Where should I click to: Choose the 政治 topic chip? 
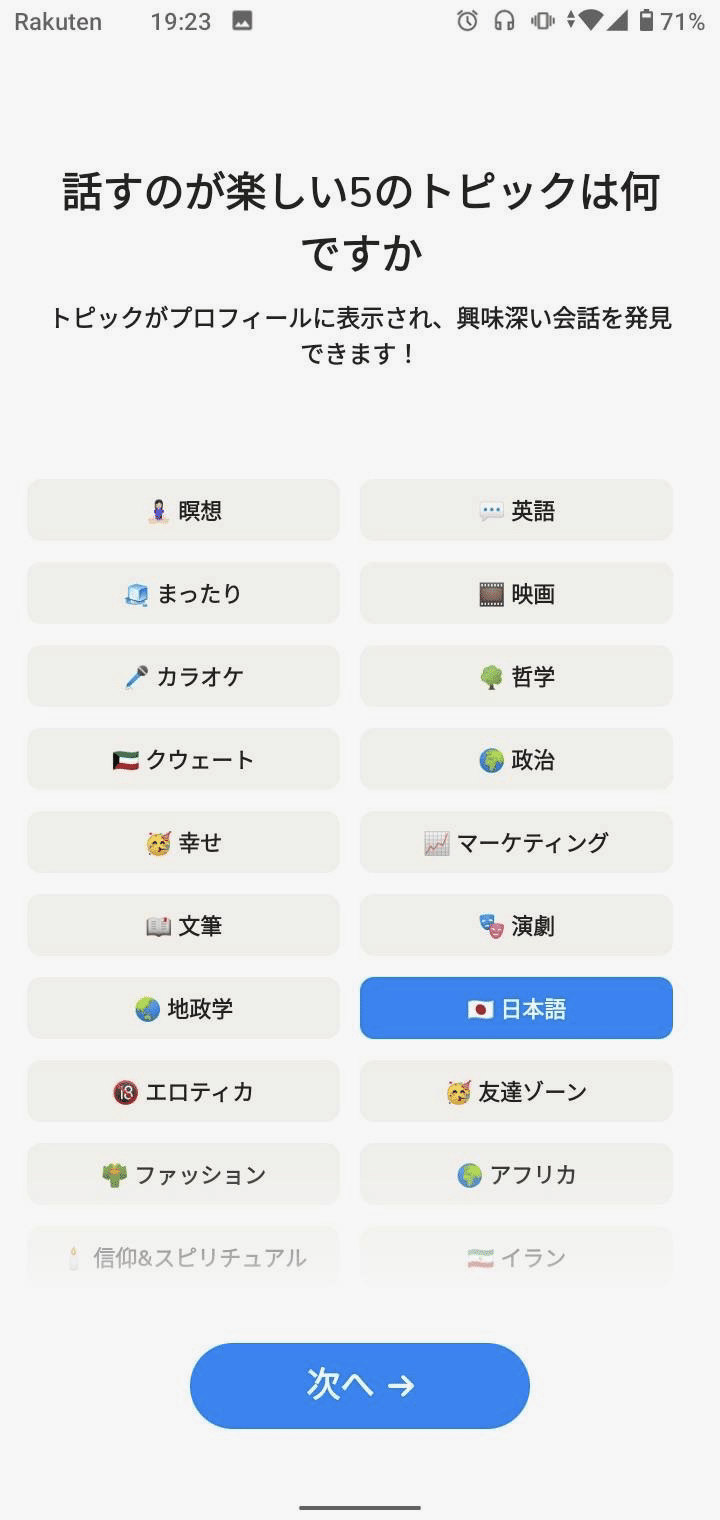516,759
